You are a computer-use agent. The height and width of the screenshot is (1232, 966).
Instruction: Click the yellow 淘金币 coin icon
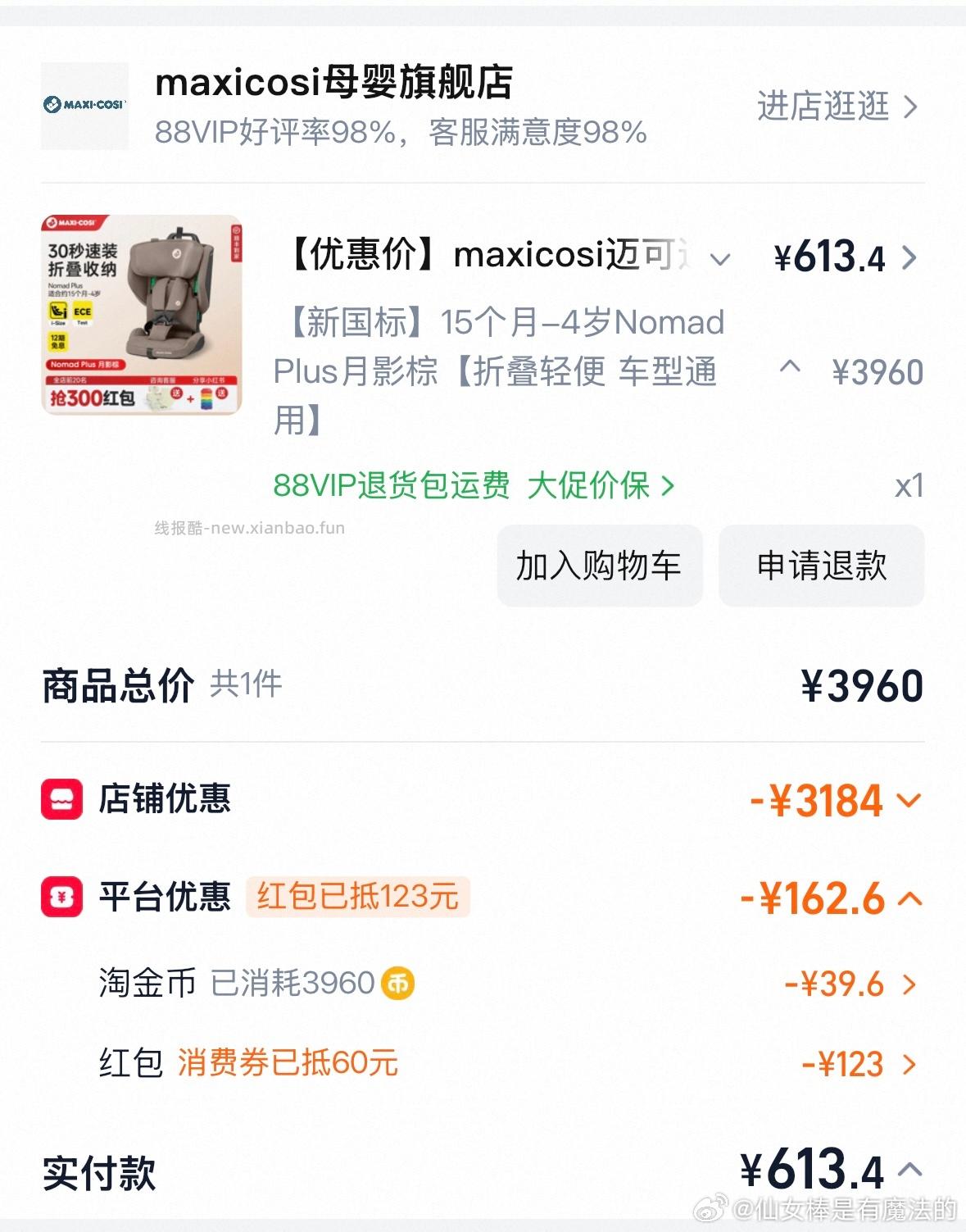[399, 983]
